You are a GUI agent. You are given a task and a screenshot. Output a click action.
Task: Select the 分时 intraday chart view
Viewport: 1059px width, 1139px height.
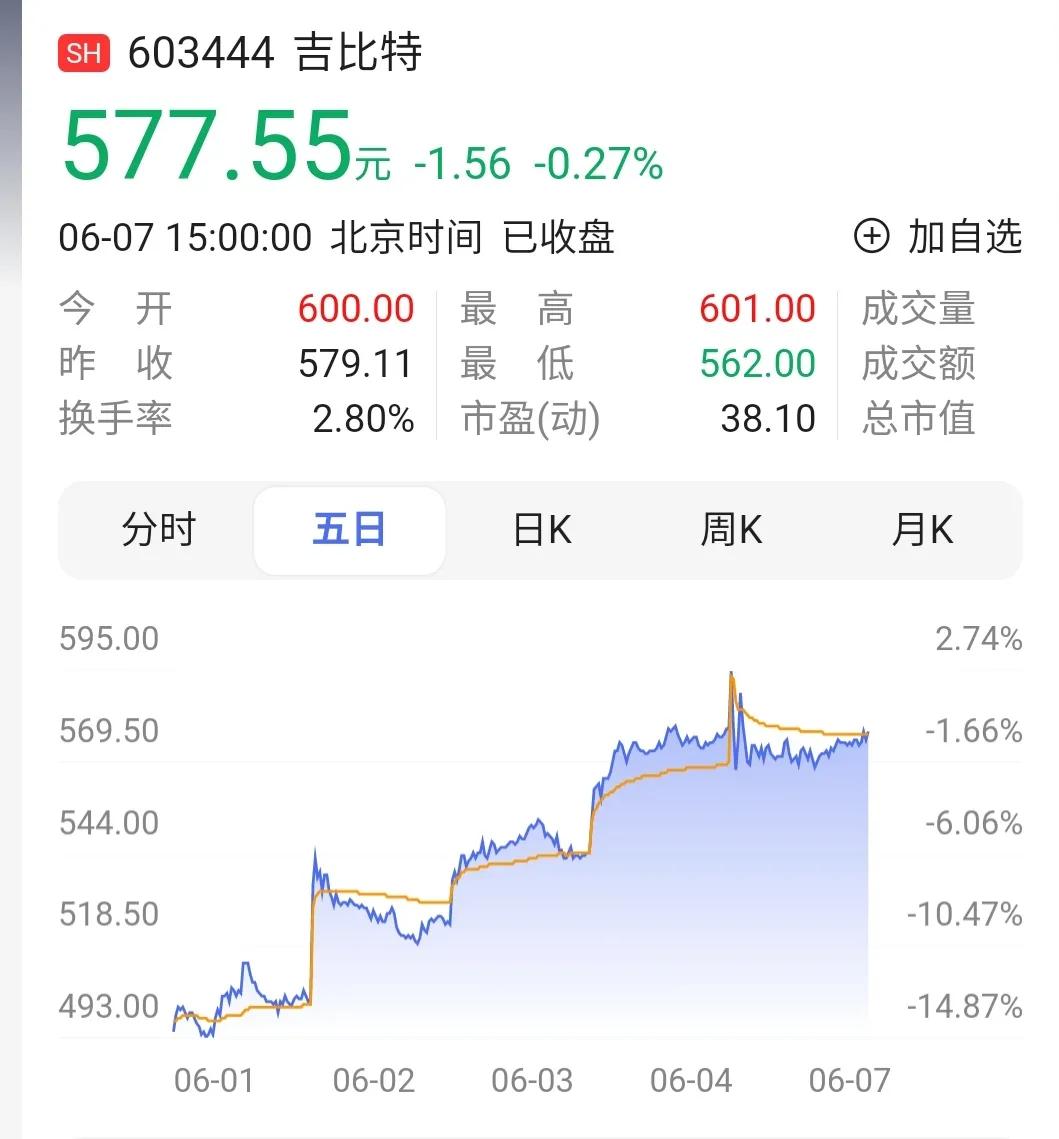pos(157,531)
